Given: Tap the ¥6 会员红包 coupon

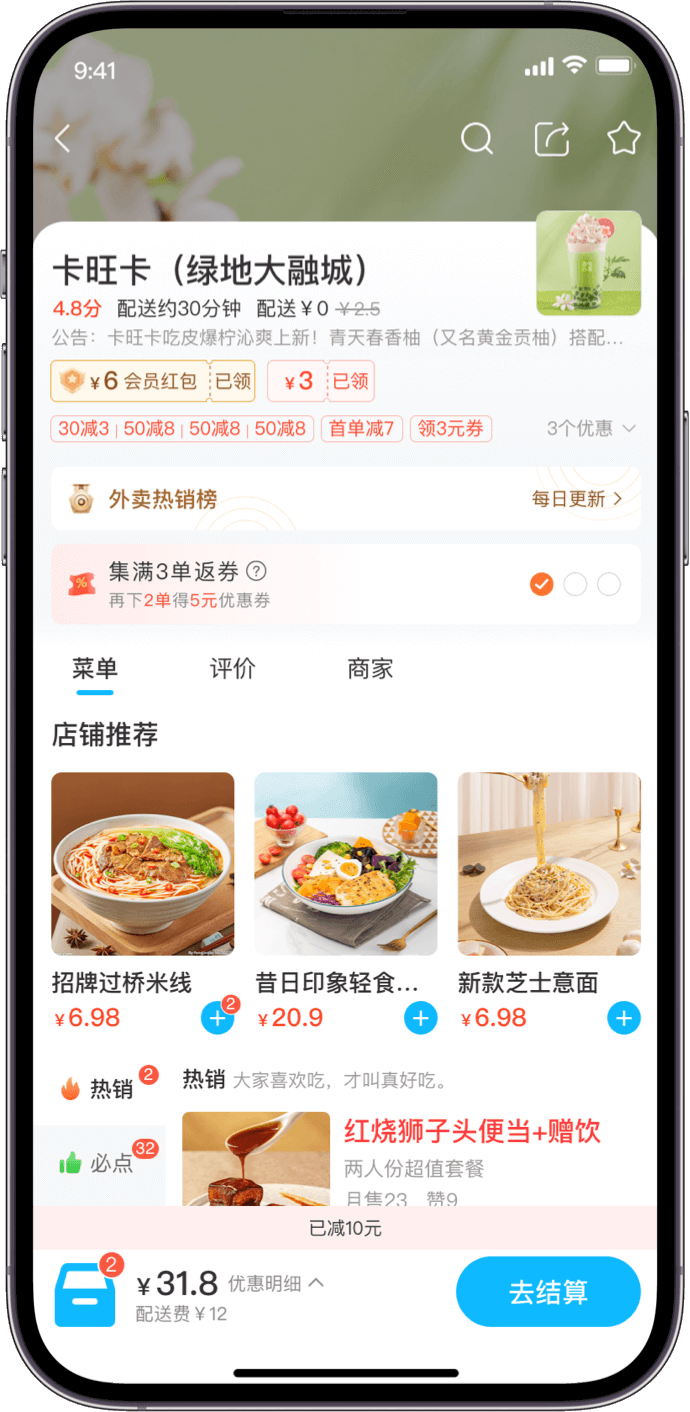Looking at the screenshot, I should [152, 381].
